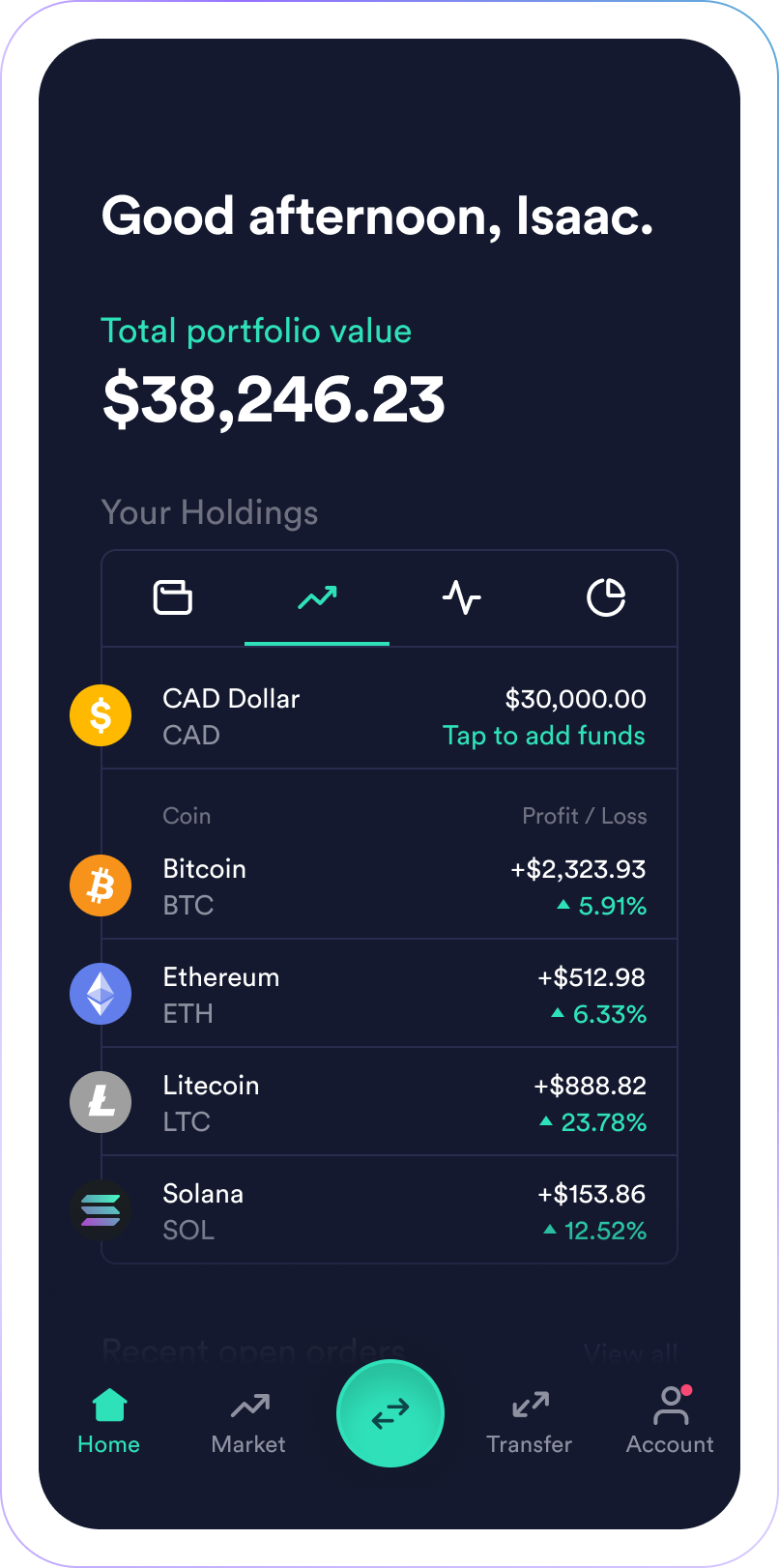
Task: Open the Bitcoin holding row
Action: point(389,886)
